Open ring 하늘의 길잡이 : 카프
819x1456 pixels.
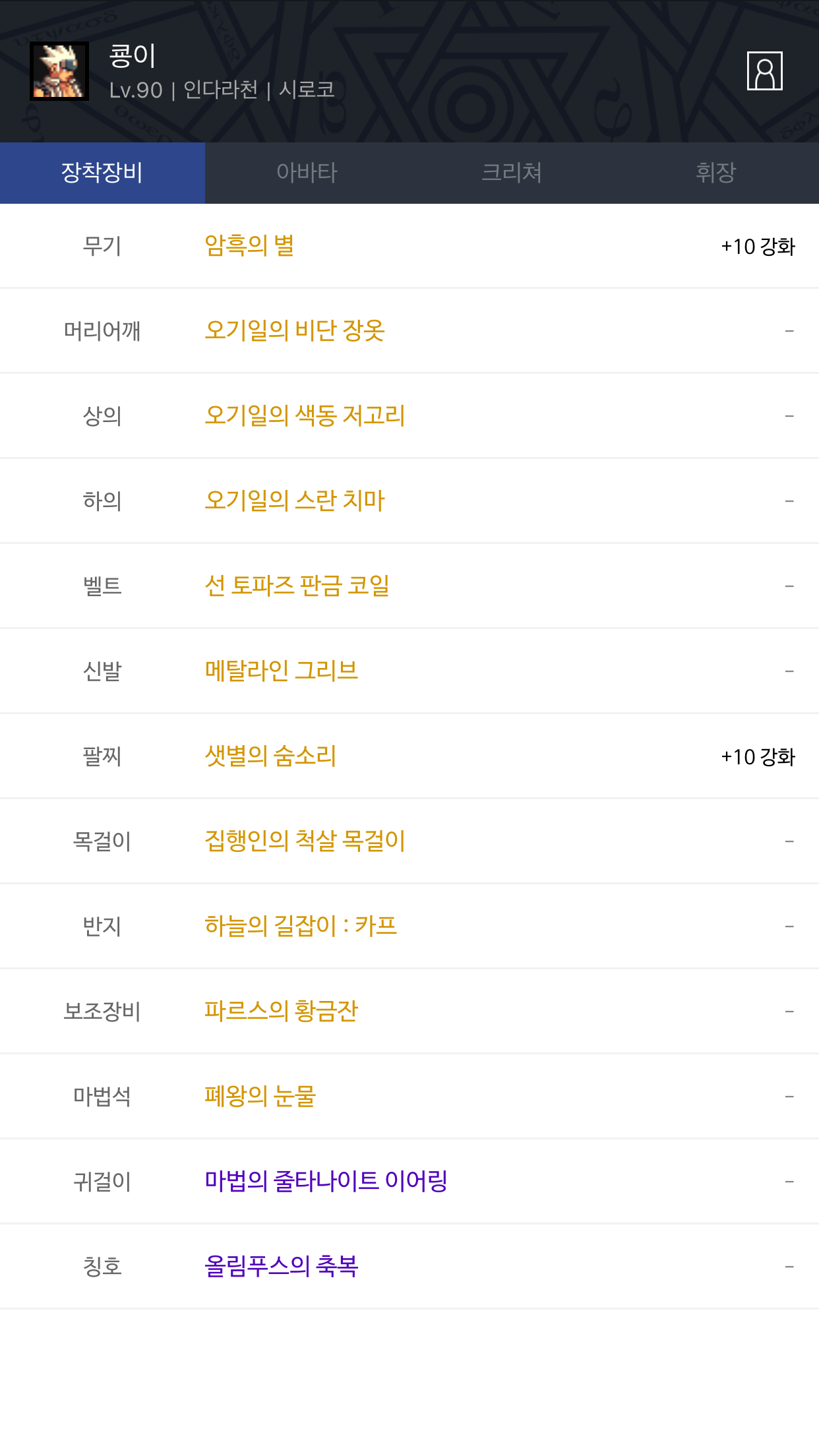301,926
